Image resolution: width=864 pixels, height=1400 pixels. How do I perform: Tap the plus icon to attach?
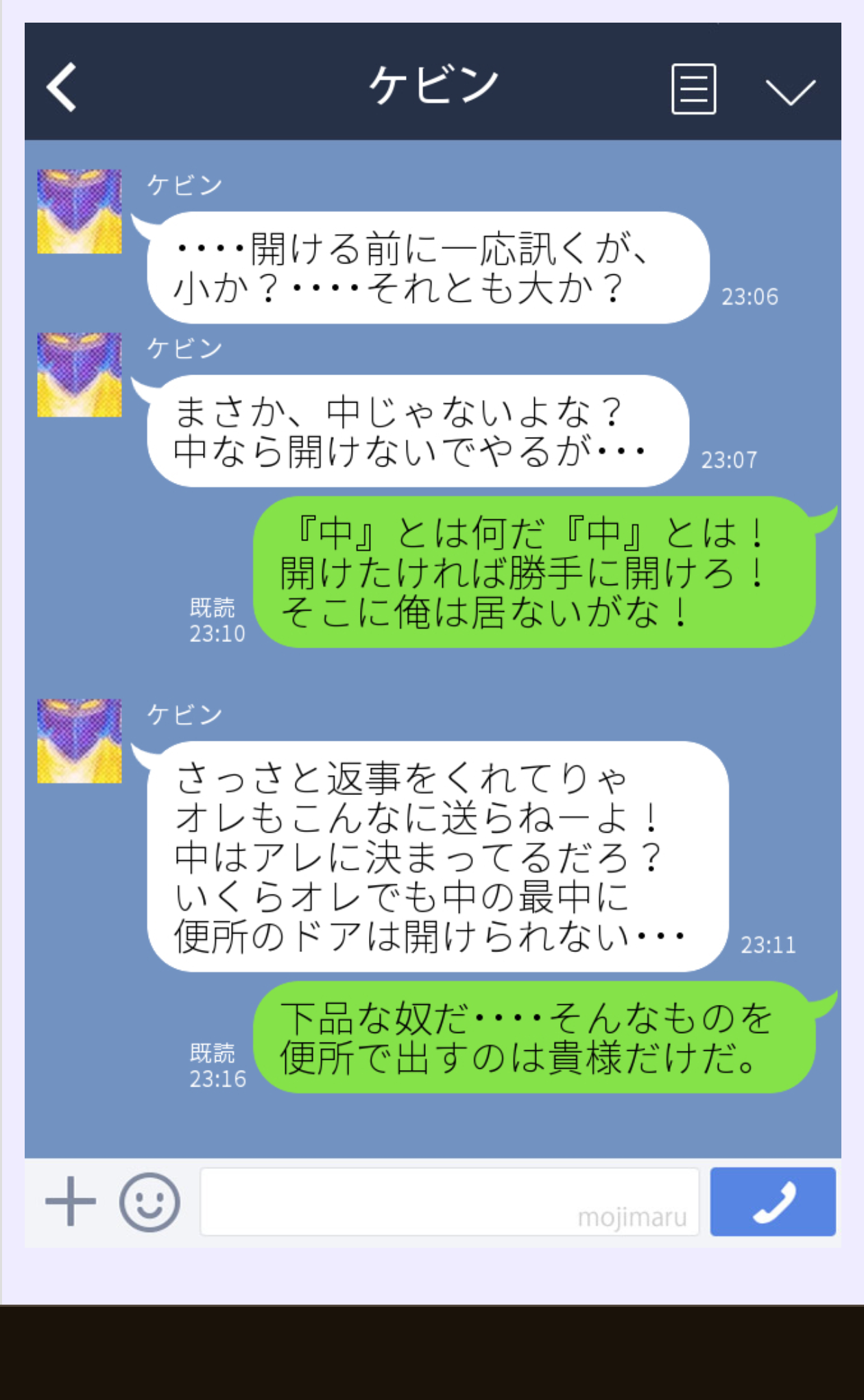[71, 1201]
